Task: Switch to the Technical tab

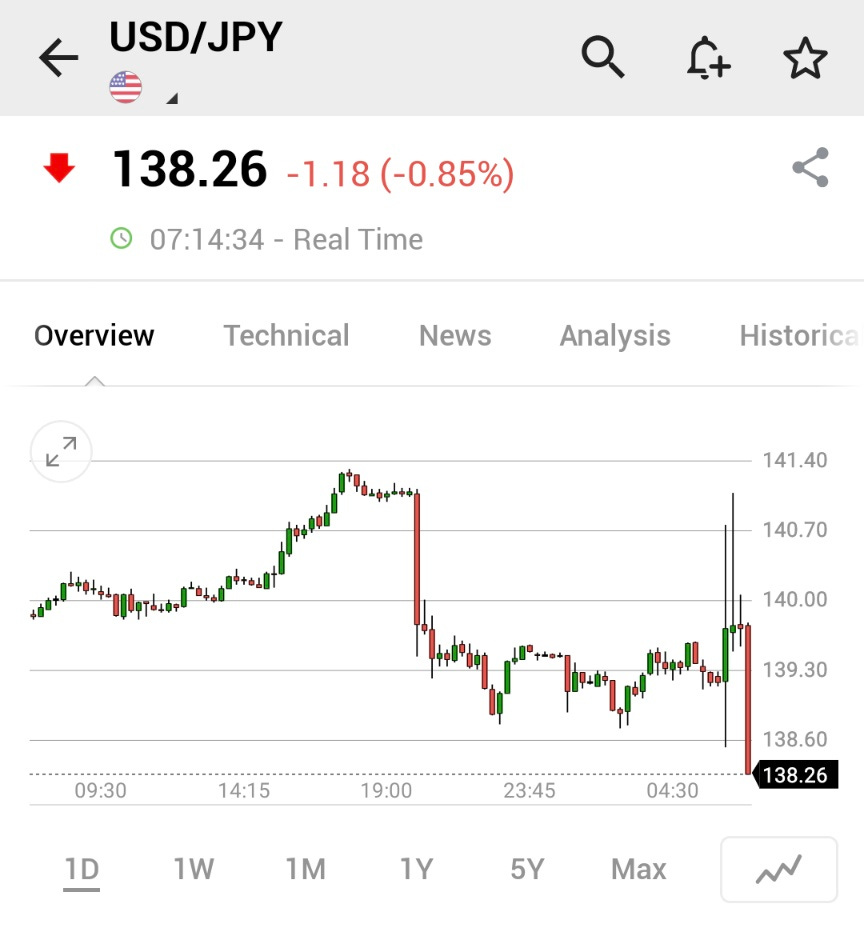Action: point(286,336)
